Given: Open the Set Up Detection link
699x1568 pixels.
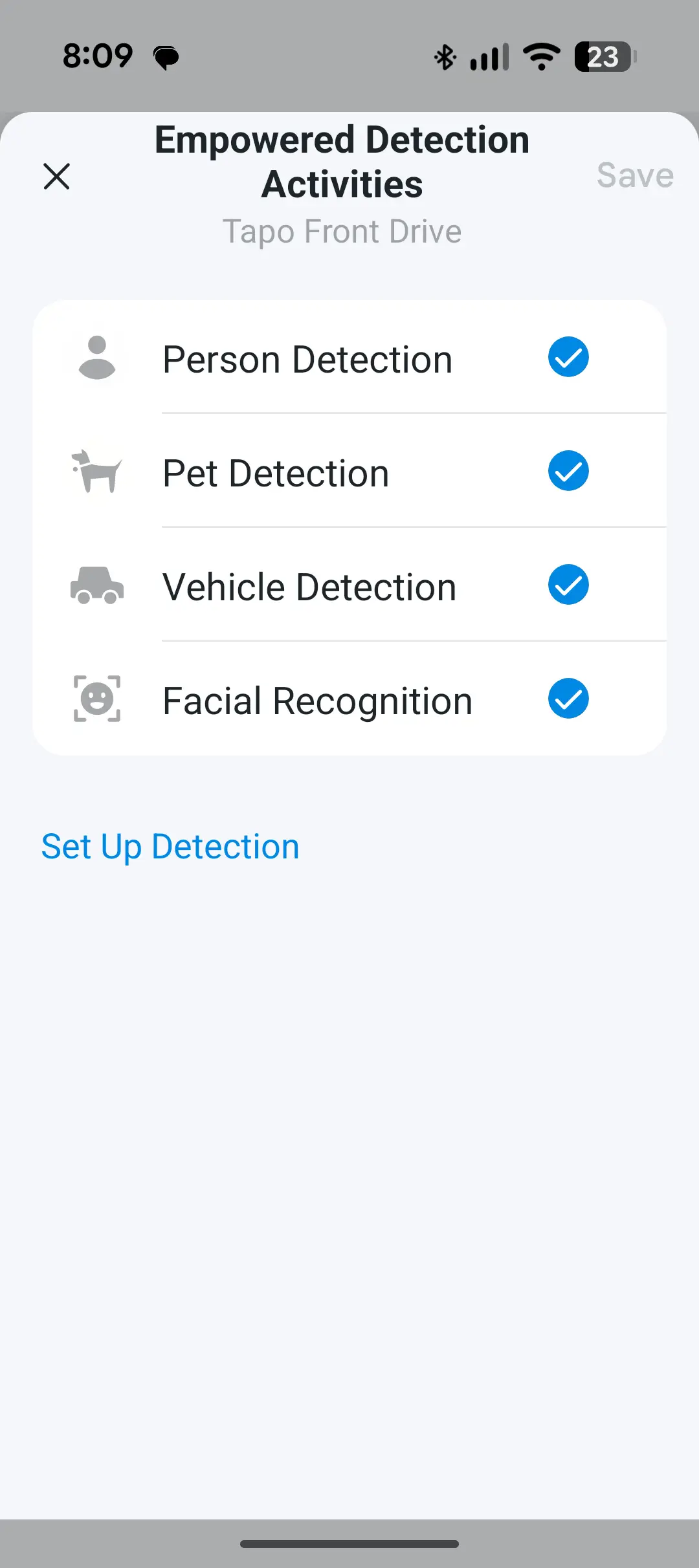Looking at the screenshot, I should (x=170, y=846).
